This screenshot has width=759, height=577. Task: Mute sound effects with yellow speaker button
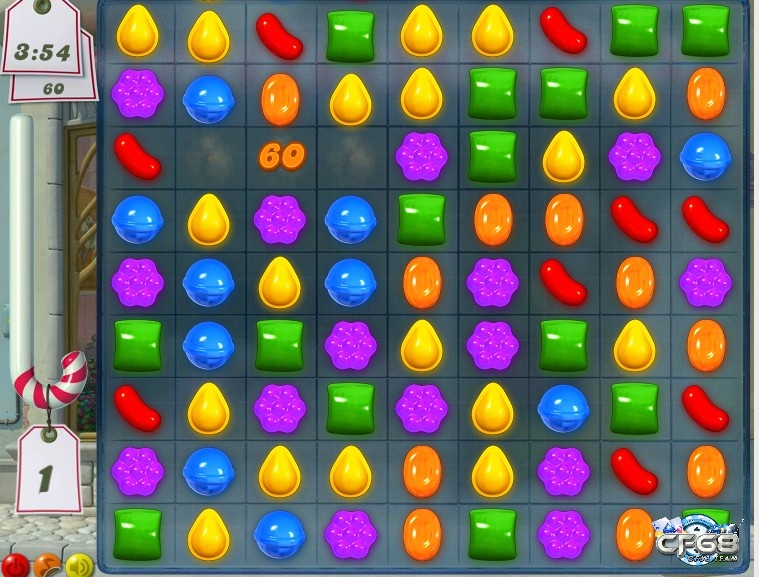click(79, 566)
